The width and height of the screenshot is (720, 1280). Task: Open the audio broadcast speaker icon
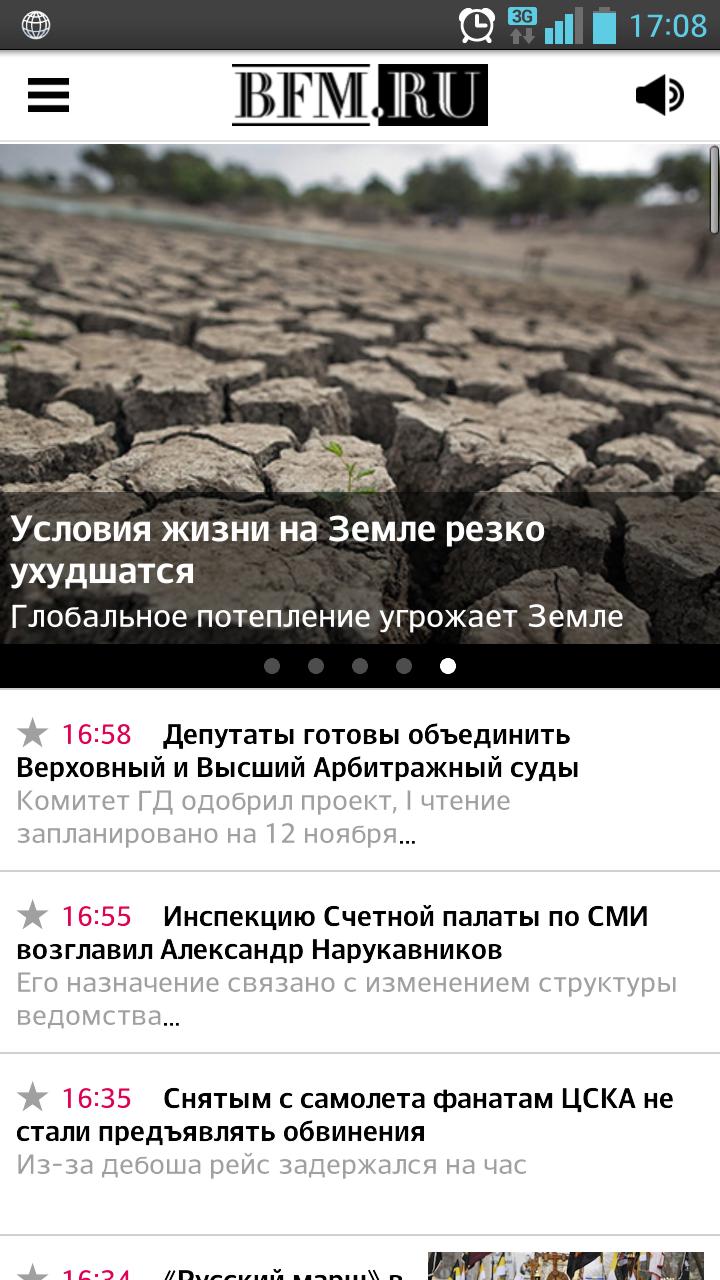(x=660, y=95)
